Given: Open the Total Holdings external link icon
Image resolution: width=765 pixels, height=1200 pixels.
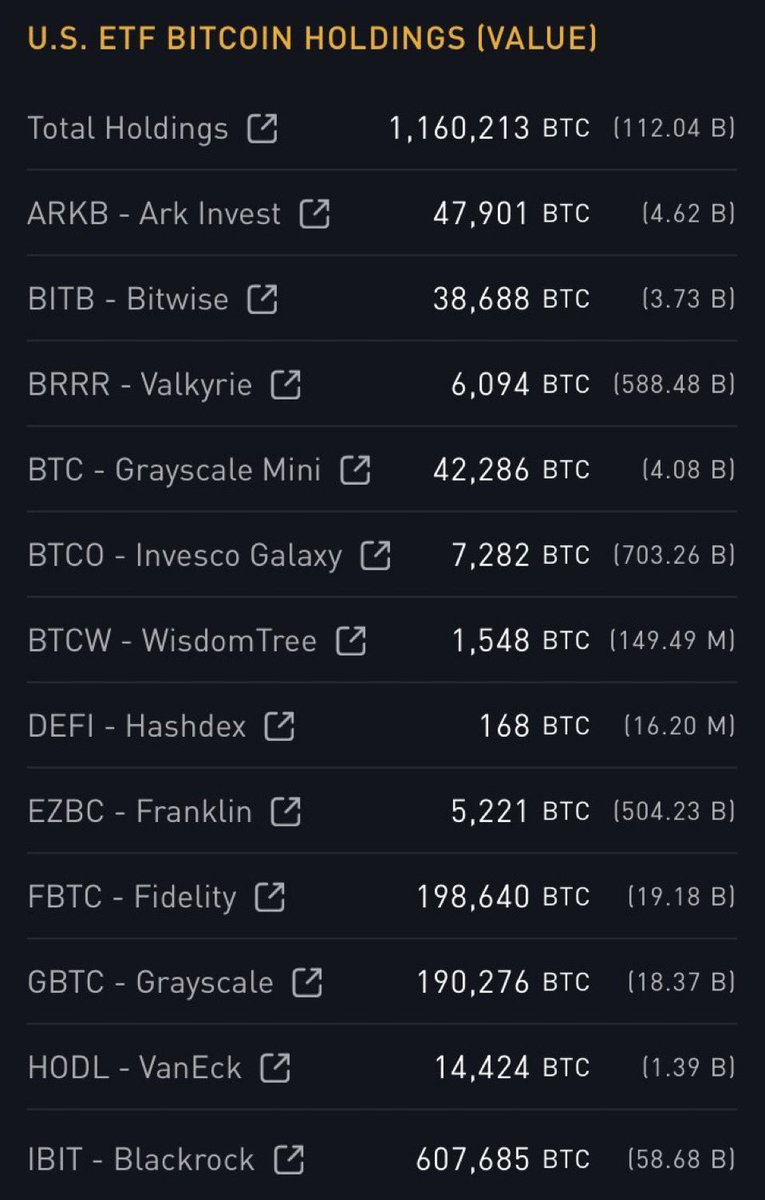Looking at the screenshot, I should [264, 127].
